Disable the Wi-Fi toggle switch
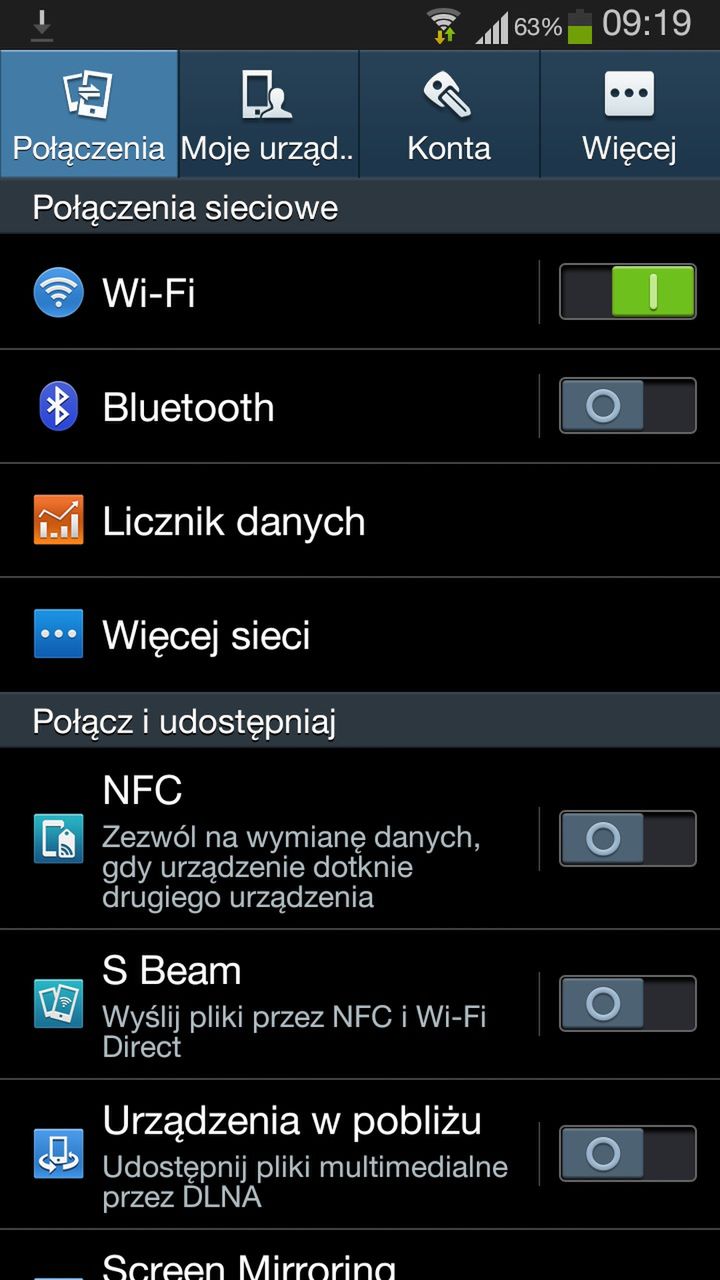This screenshot has height=1280, width=720. click(627, 292)
